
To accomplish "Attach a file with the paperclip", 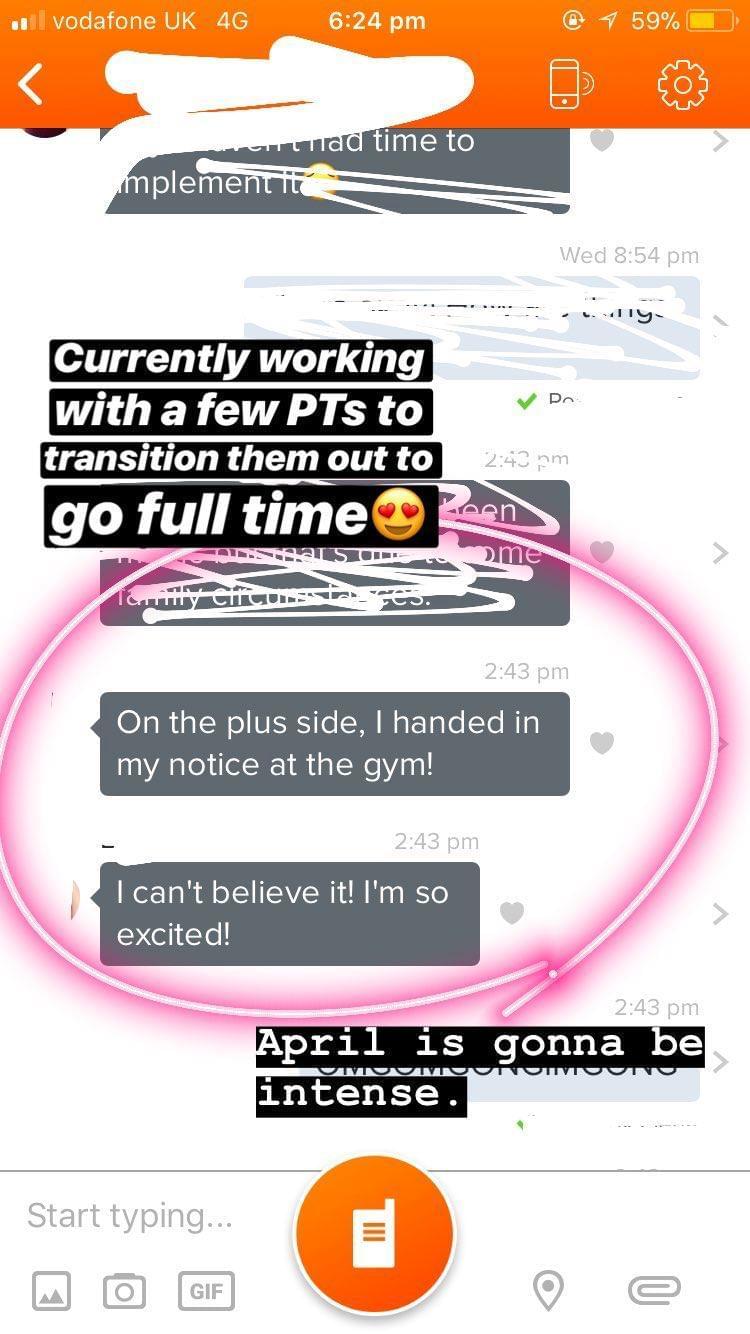I will tap(654, 1291).
